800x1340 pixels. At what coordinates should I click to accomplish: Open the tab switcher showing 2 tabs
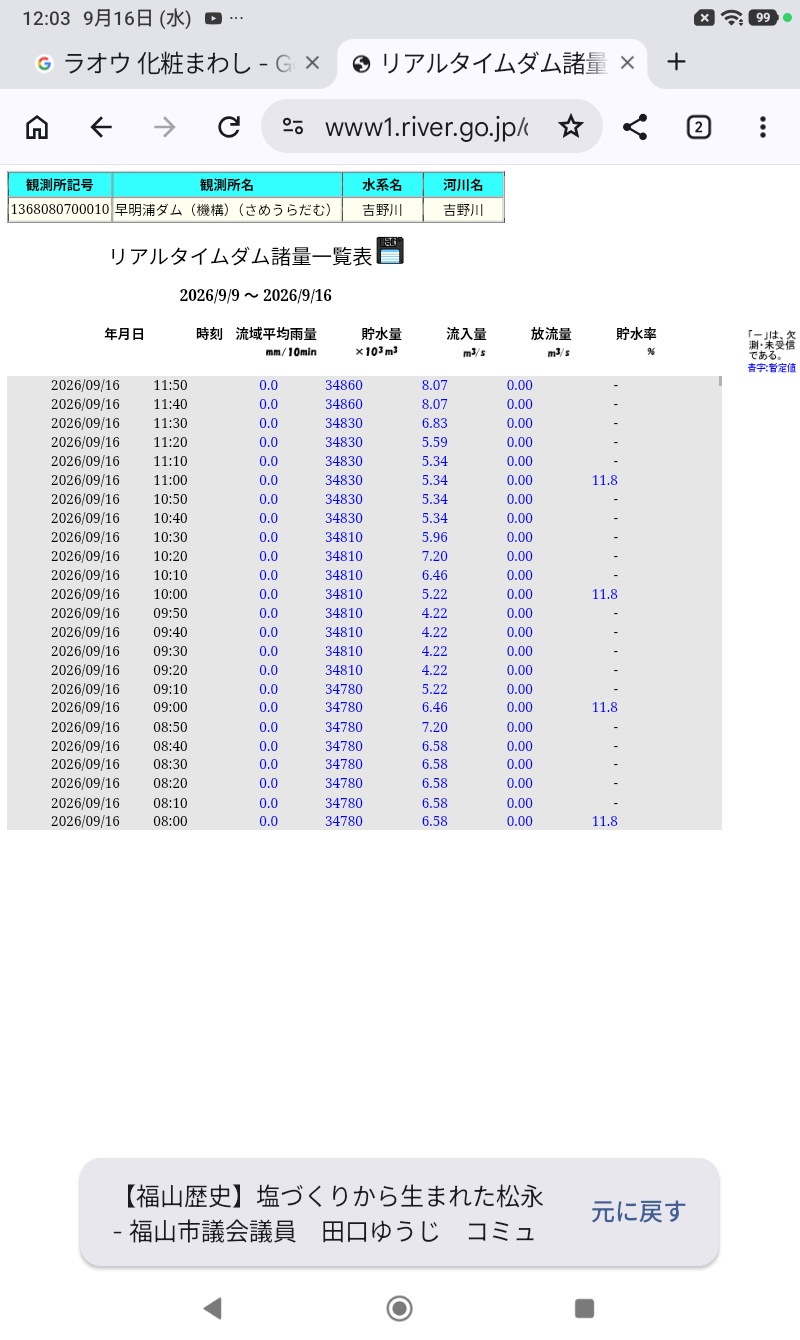pyautogui.click(x=699, y=127)
